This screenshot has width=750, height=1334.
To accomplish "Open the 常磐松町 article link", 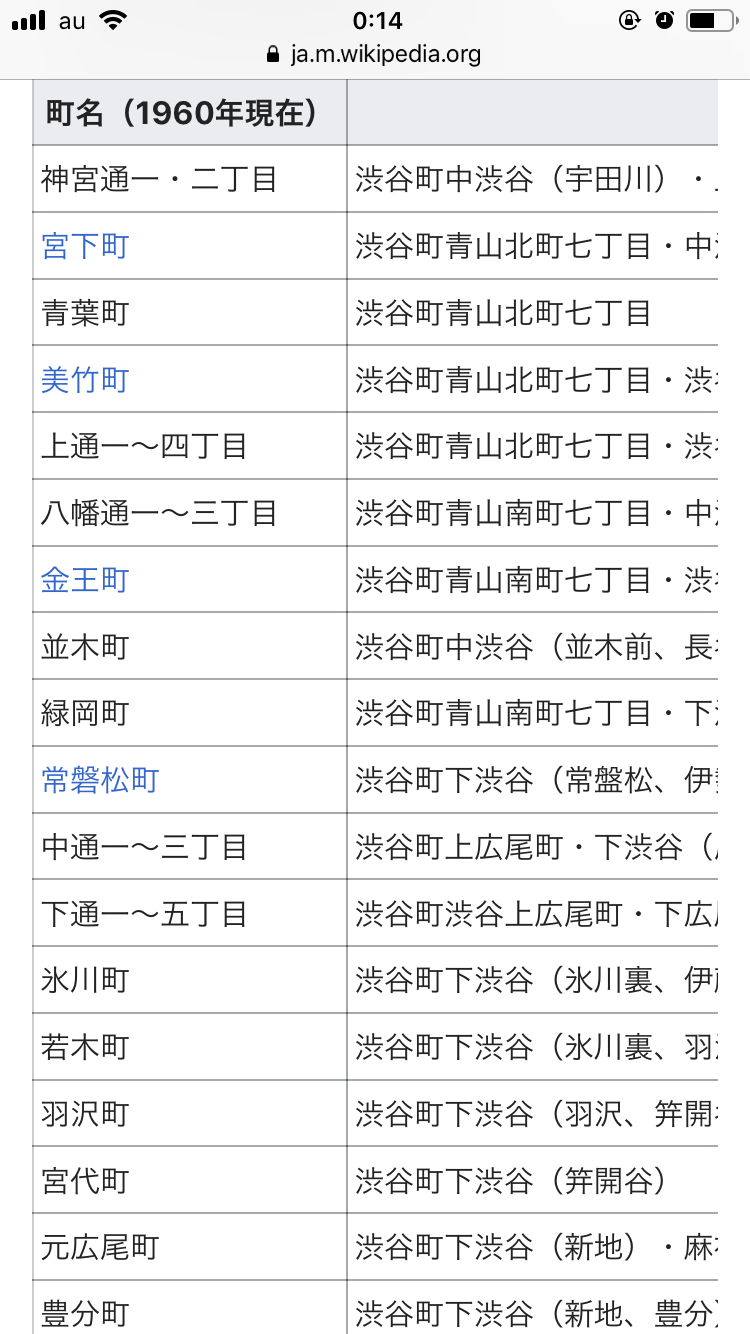I will click(x=100, y=780).
